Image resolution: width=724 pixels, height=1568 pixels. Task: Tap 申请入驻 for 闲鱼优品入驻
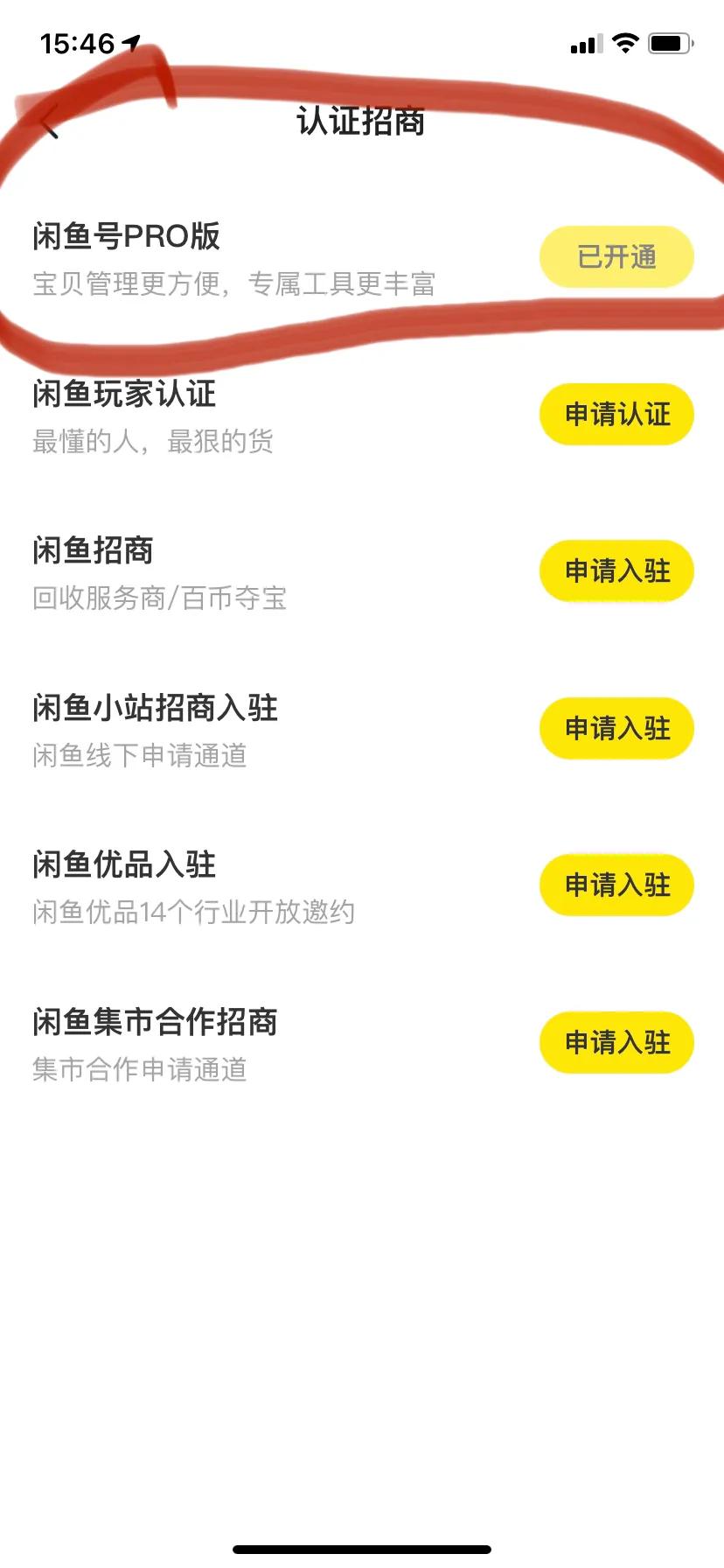[x=616, y=885]
